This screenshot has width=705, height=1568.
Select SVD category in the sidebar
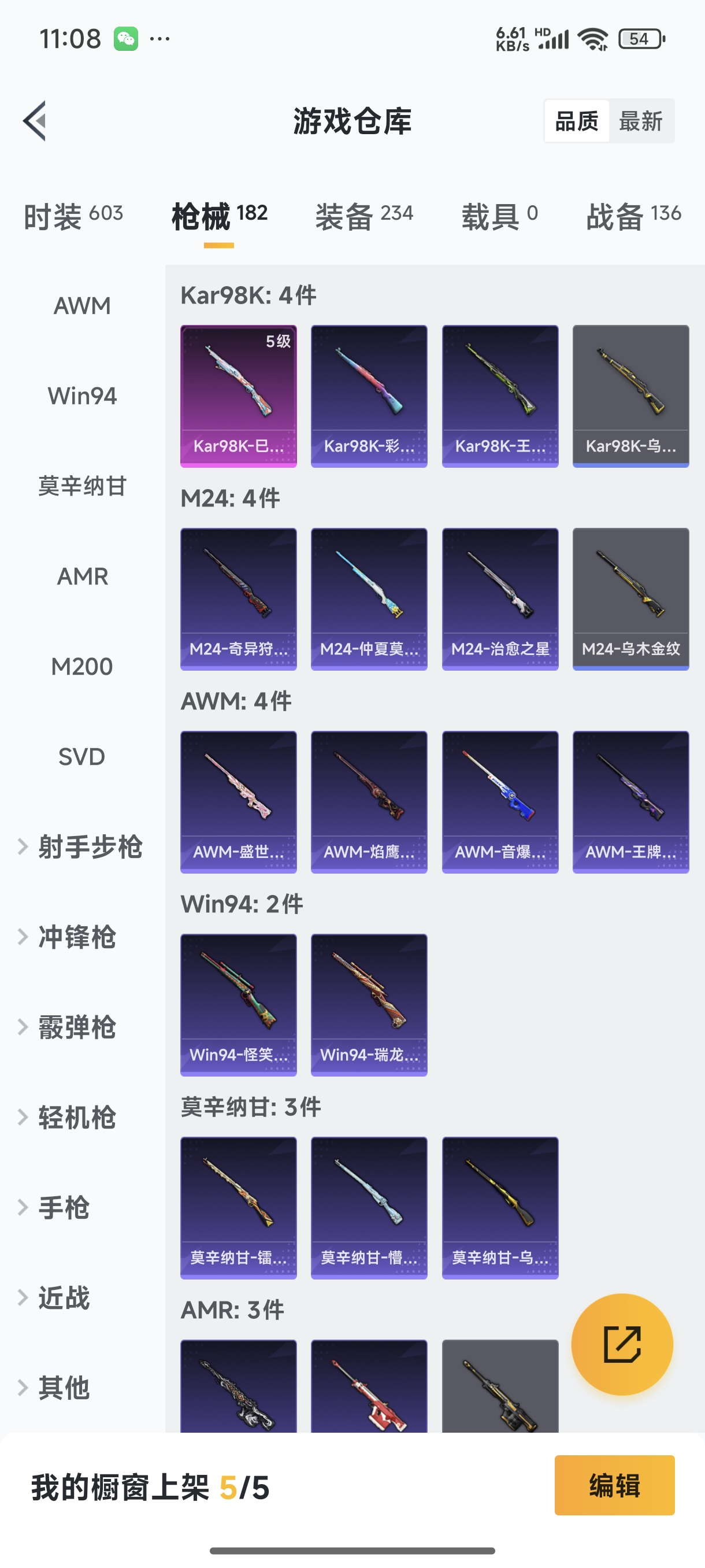click(82, 756)
